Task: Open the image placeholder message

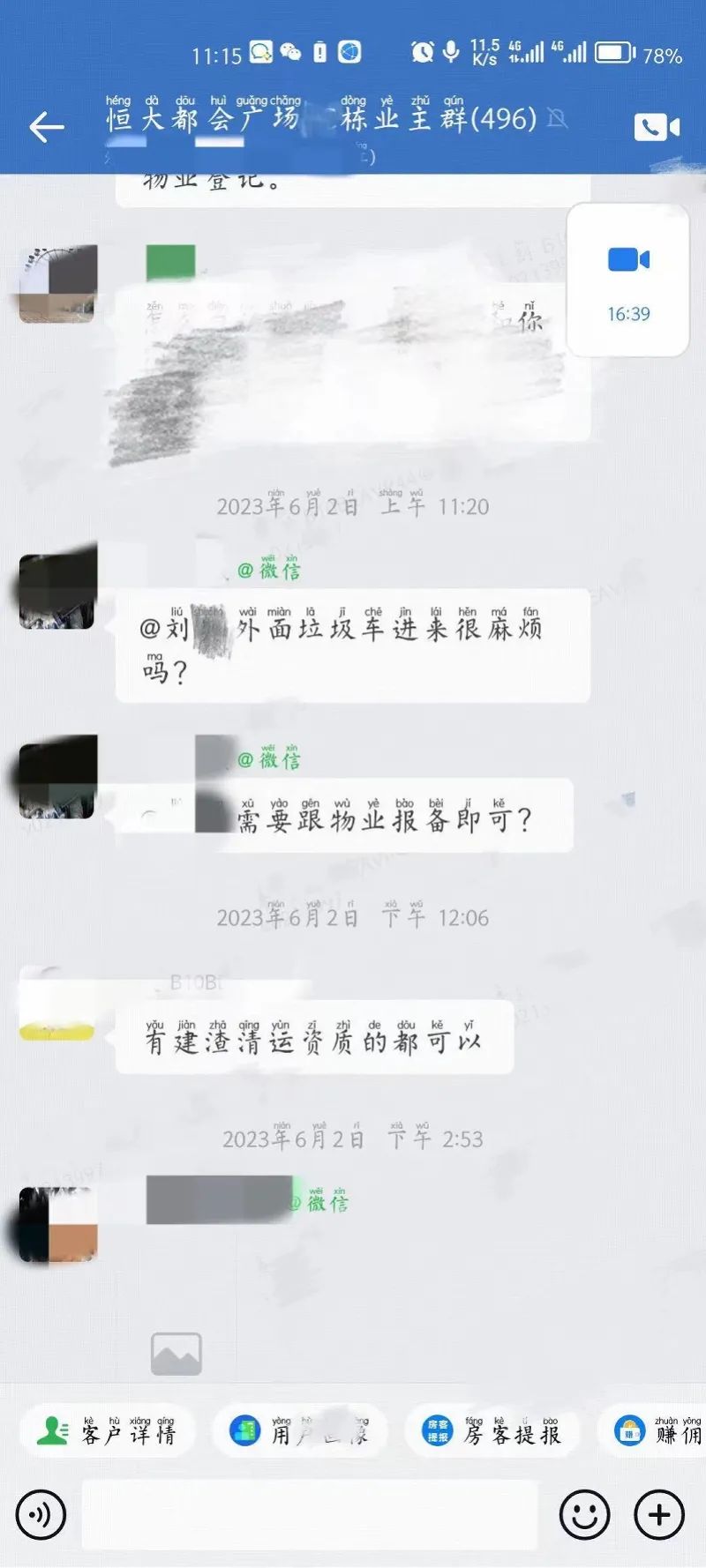Action: click(x=176, y=1354)
